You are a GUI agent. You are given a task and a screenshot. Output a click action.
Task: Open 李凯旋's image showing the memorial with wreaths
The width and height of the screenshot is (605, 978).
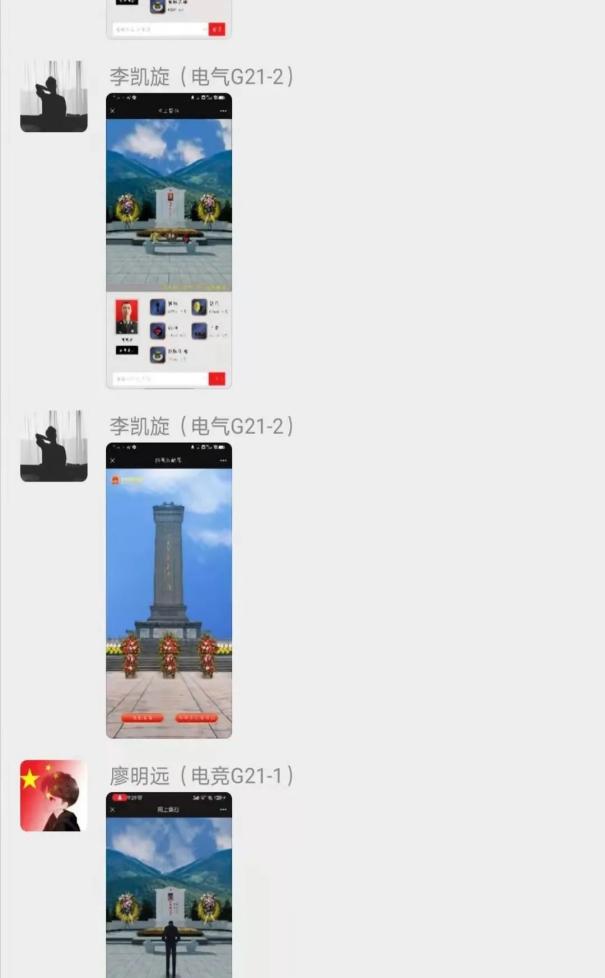168,241
